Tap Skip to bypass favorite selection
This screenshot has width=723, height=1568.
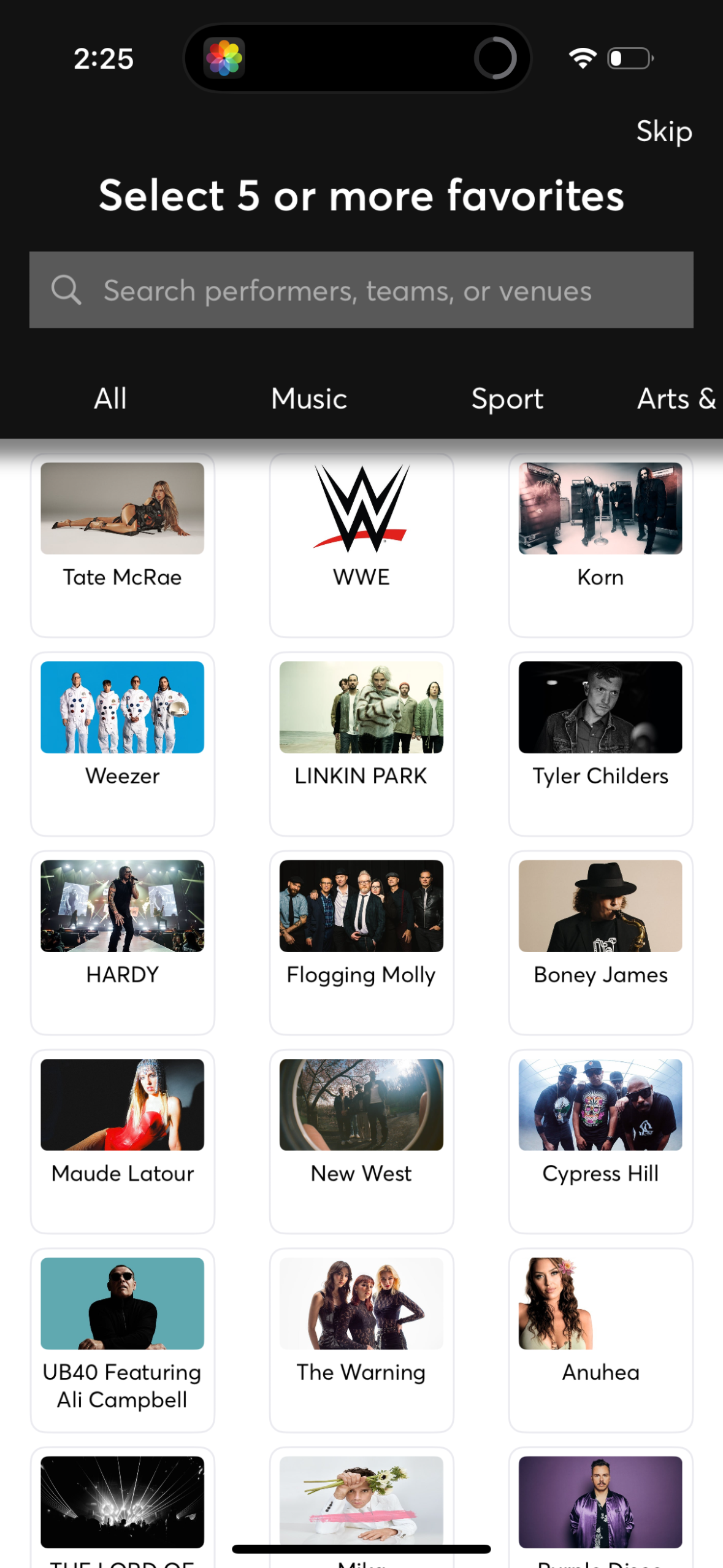(x=664, y=131)
